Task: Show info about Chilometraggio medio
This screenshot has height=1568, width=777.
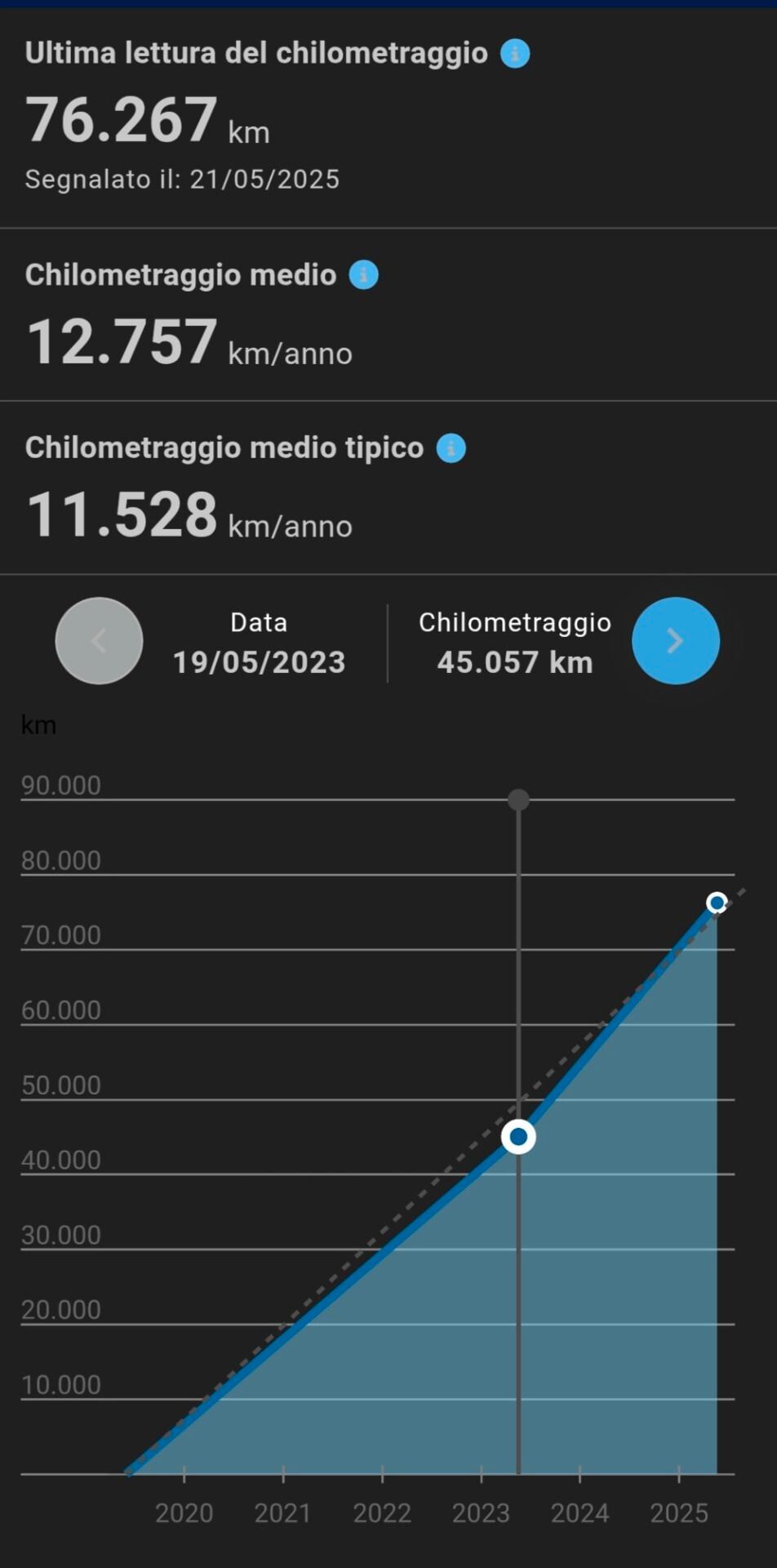Action: (x=364, y=275)
